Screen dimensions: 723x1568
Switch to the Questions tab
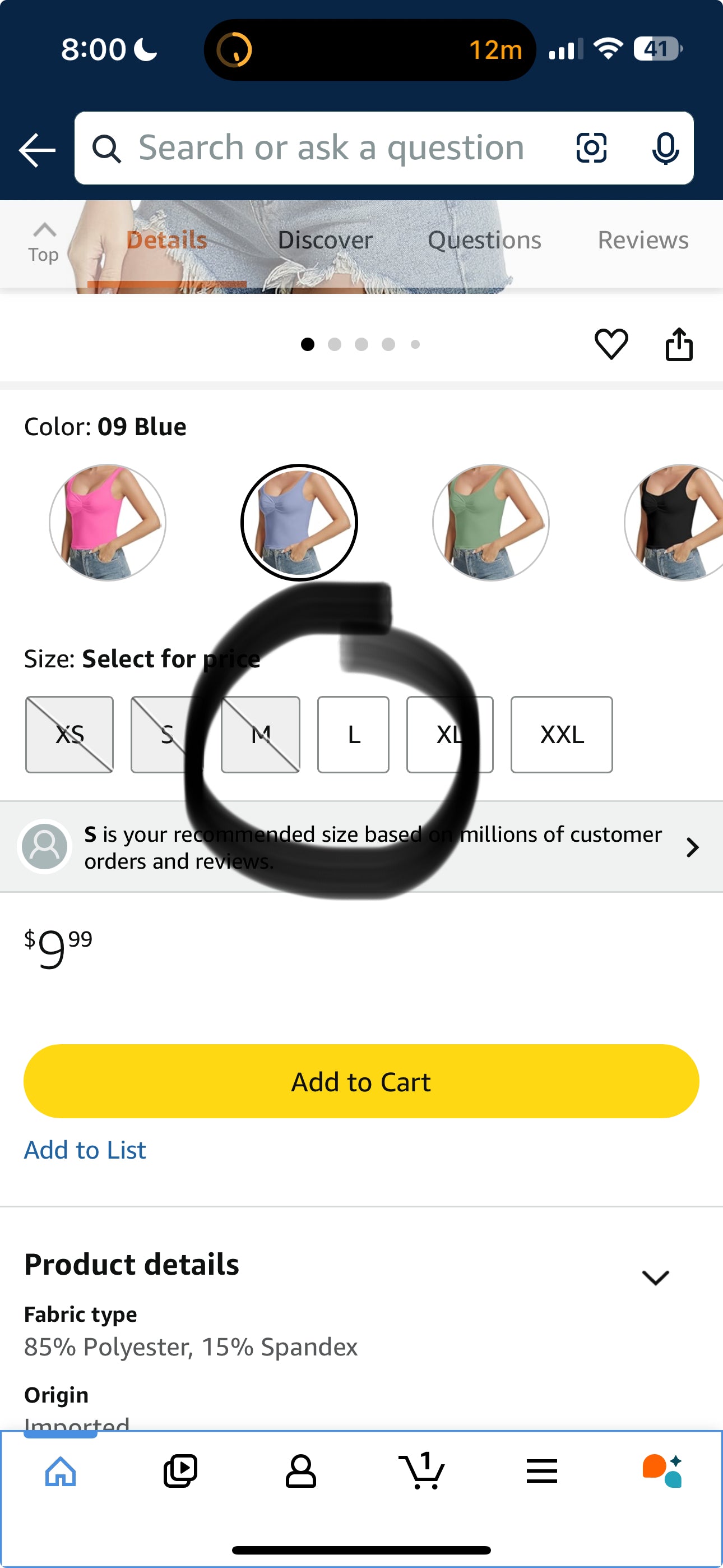point(484,241)
